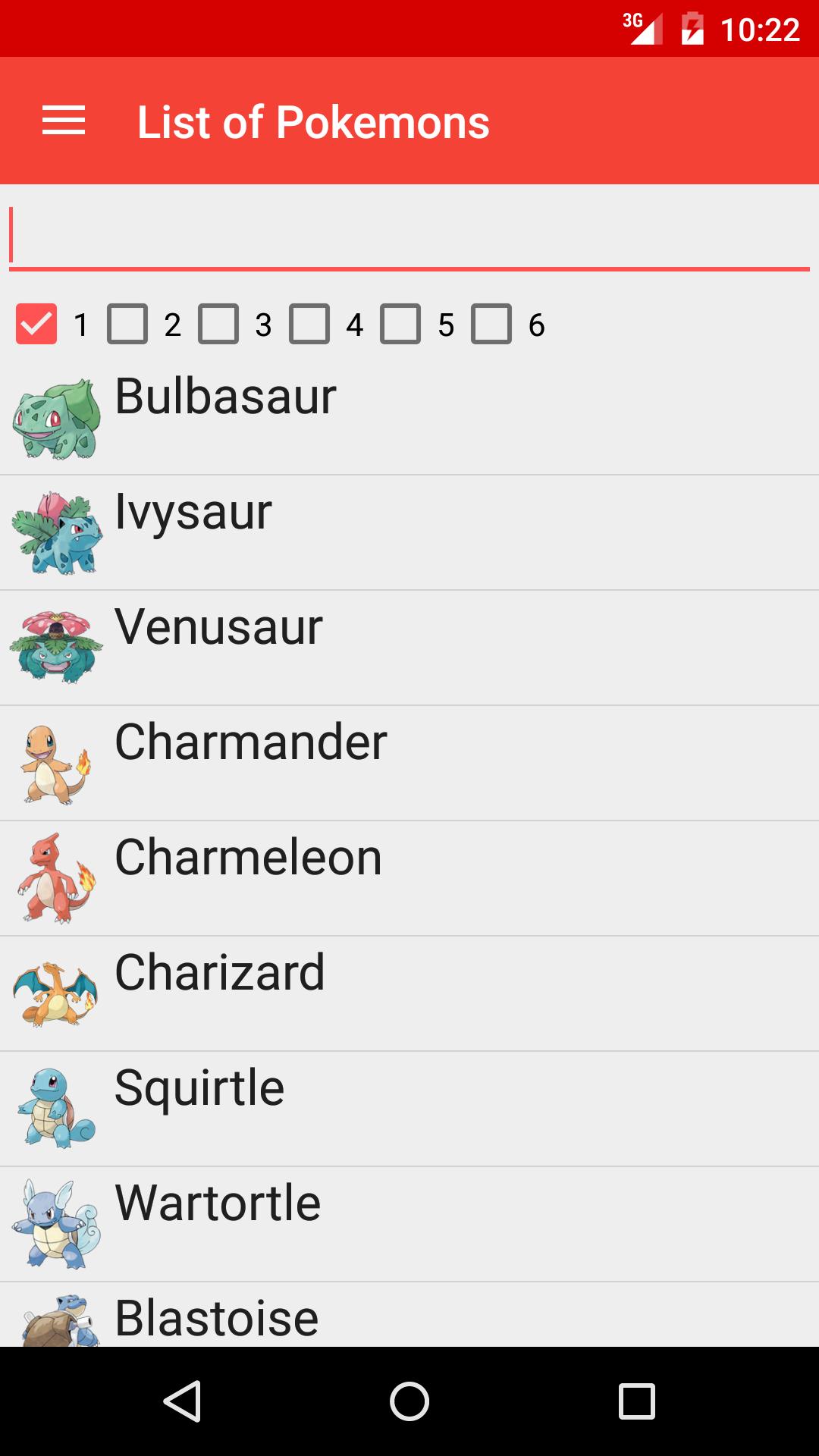Click the Wartortle sprite image

(55, 1222)
